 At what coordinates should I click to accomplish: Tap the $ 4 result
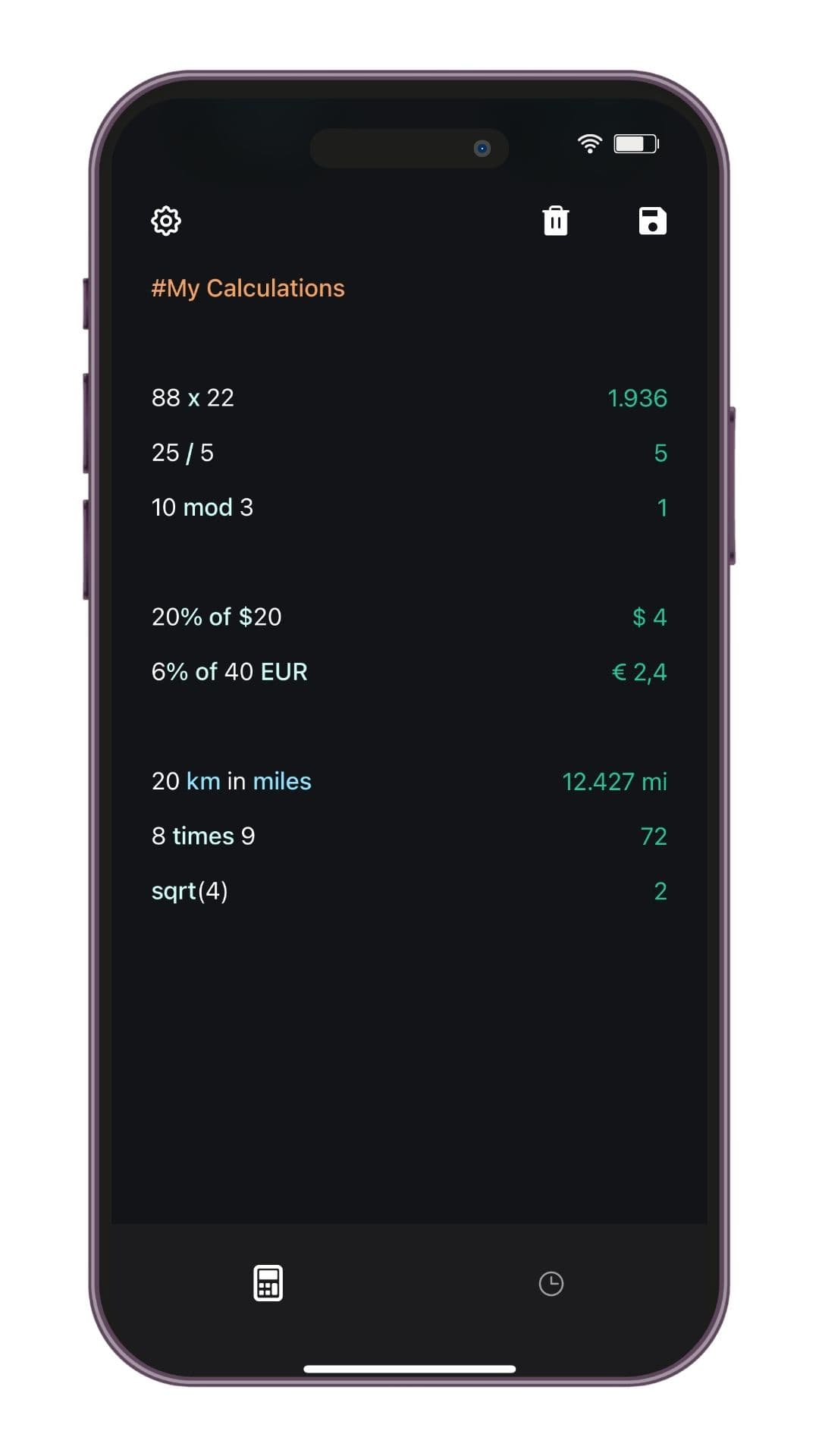point(650,617)
